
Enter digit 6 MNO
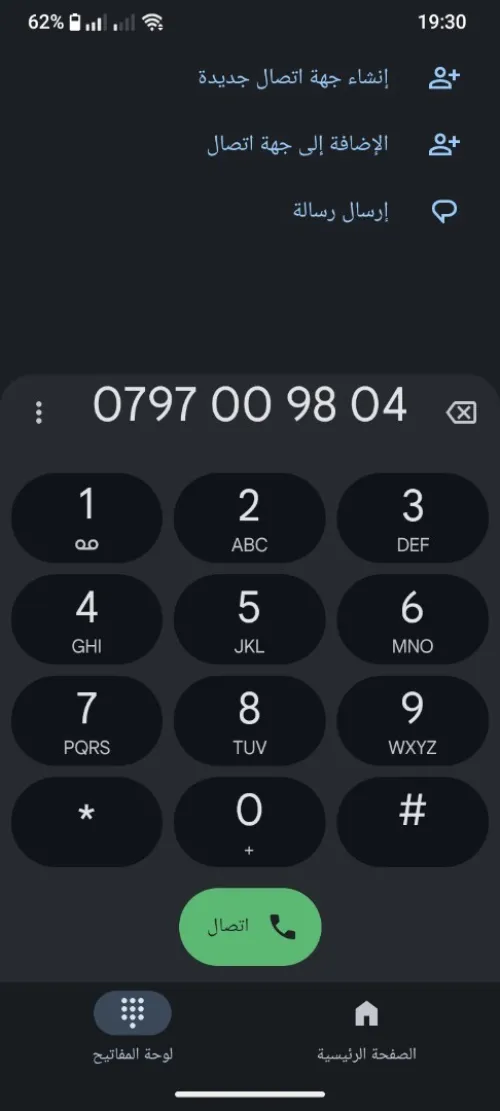click(x=412, y=619)
